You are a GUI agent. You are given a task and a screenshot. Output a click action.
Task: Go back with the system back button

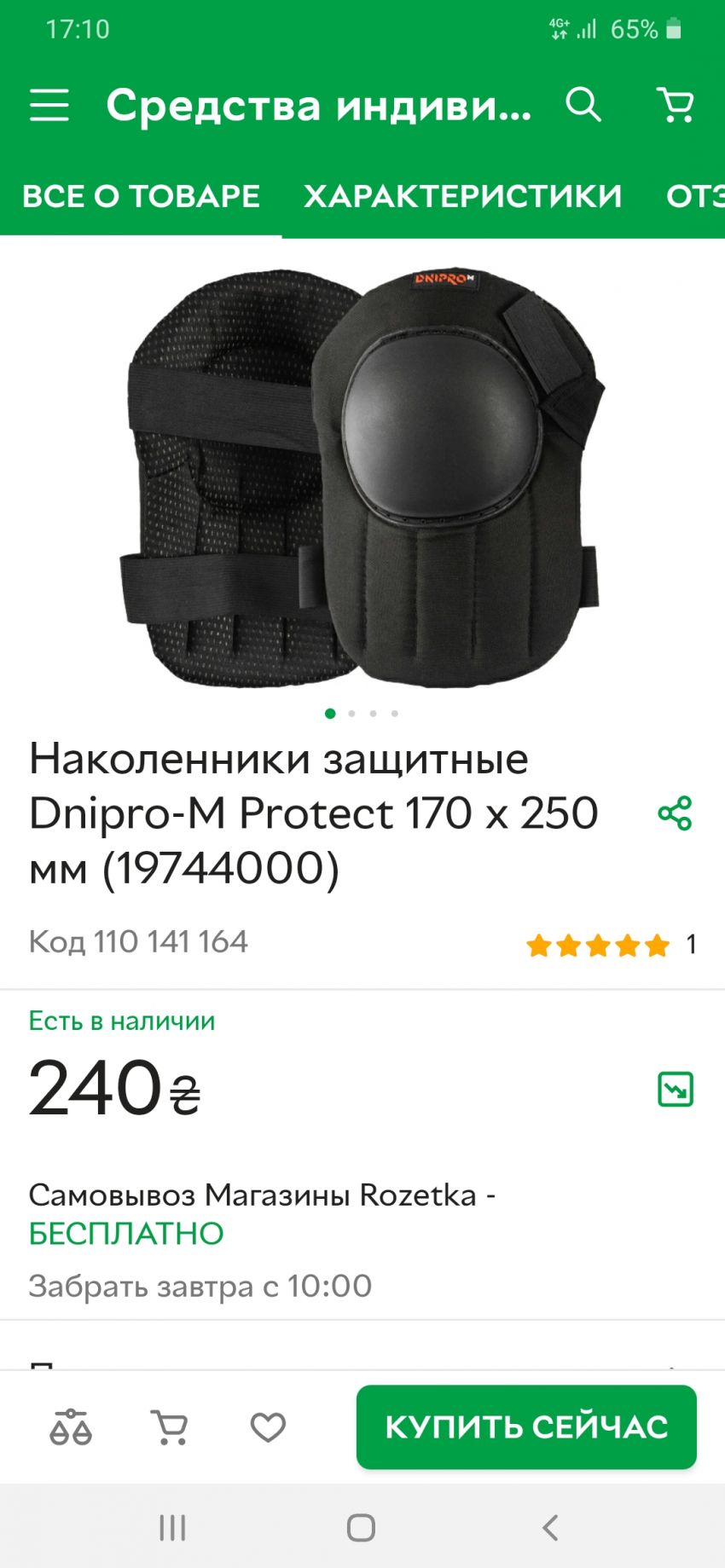pos(550,1527)
